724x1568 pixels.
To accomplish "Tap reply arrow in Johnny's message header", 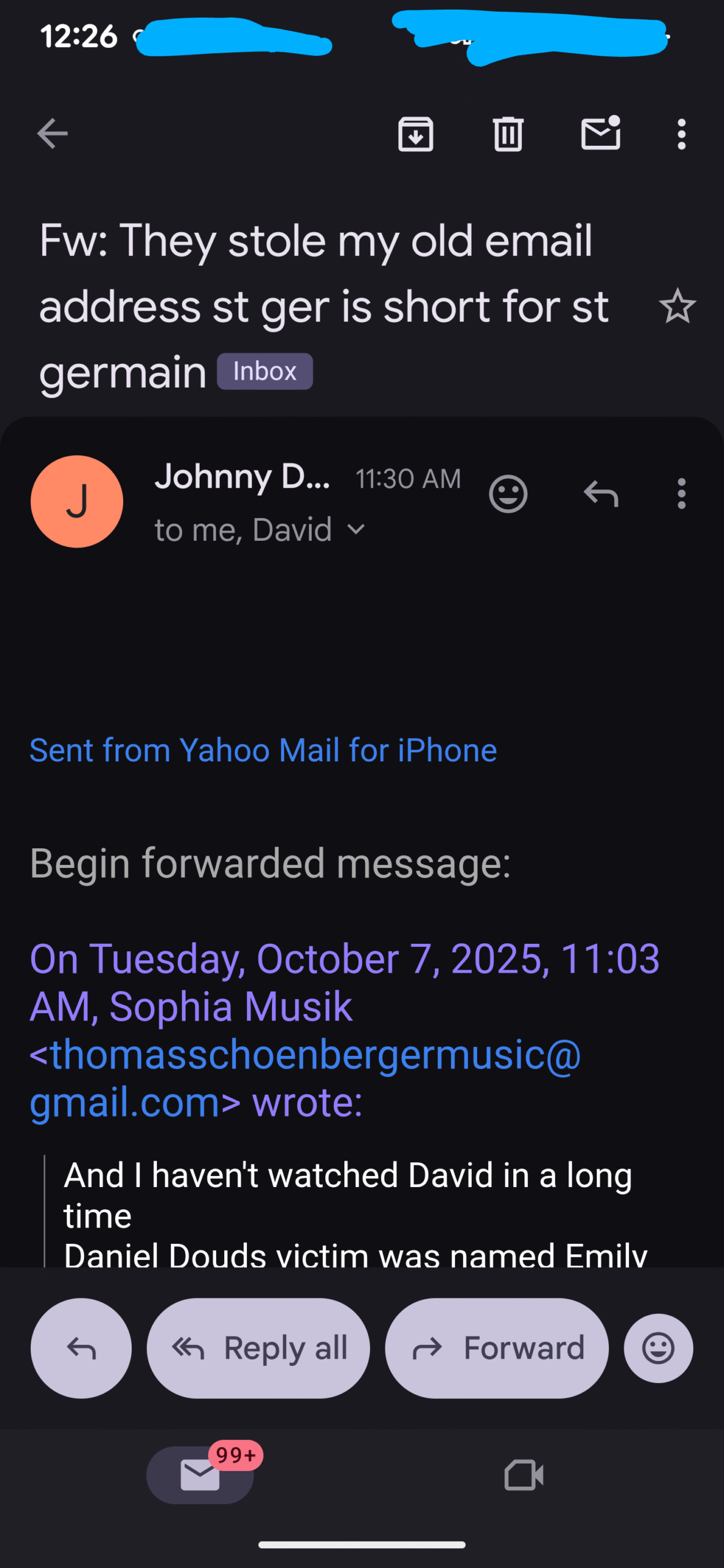I will [x=600, y=494].
